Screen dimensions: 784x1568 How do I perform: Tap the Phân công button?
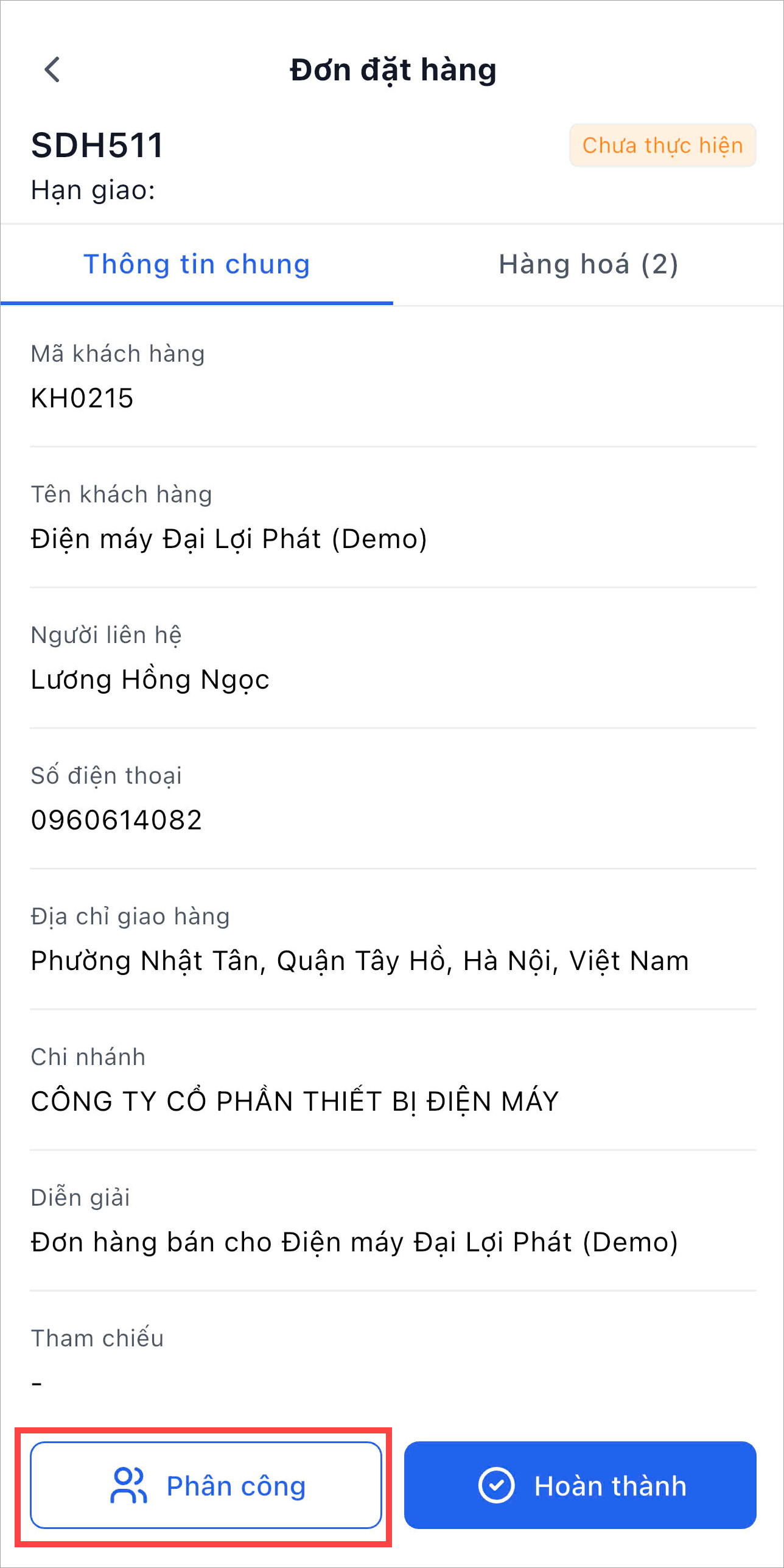click(x=206, y=1485)
